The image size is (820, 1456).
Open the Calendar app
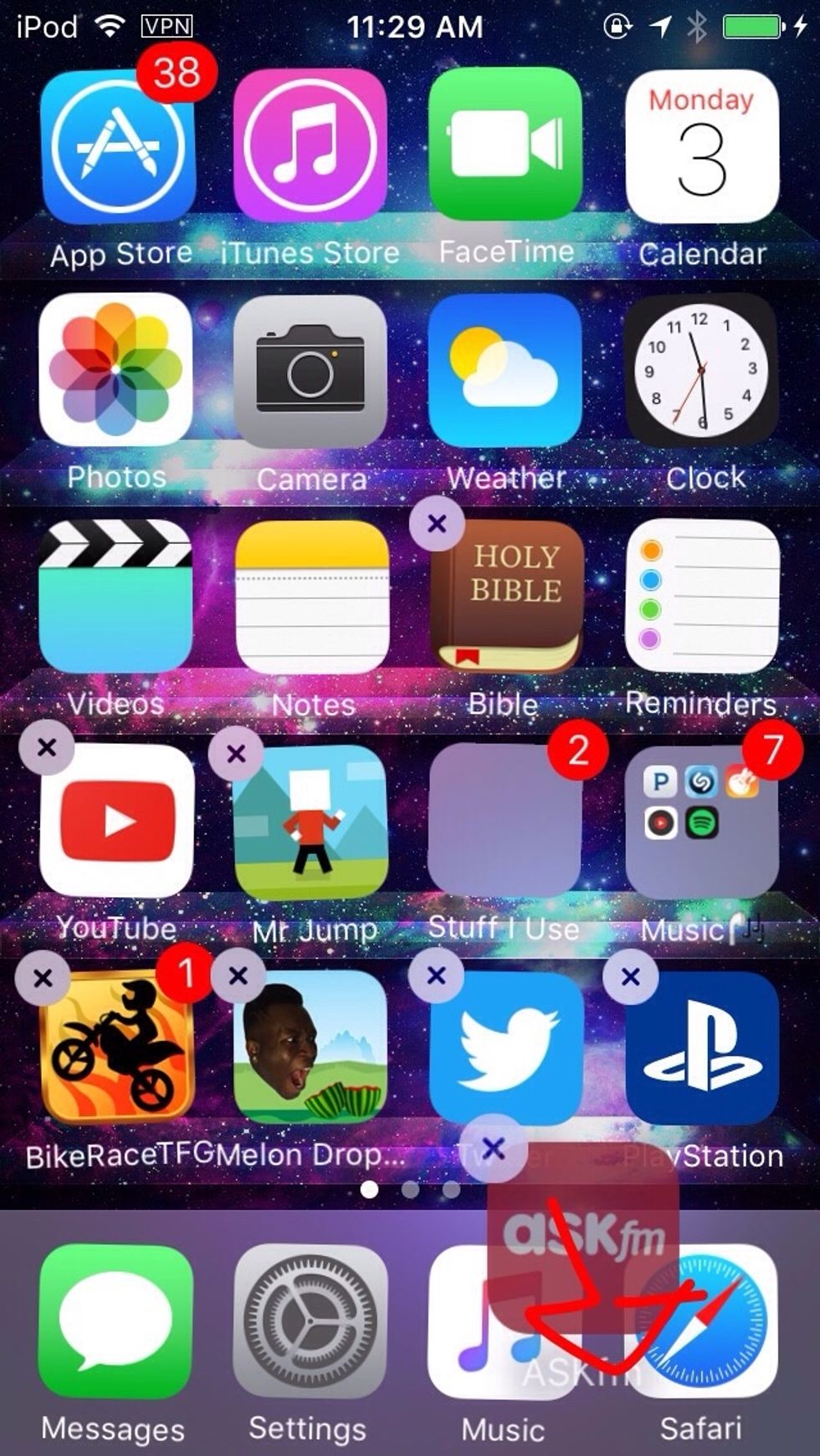point(702,146)
